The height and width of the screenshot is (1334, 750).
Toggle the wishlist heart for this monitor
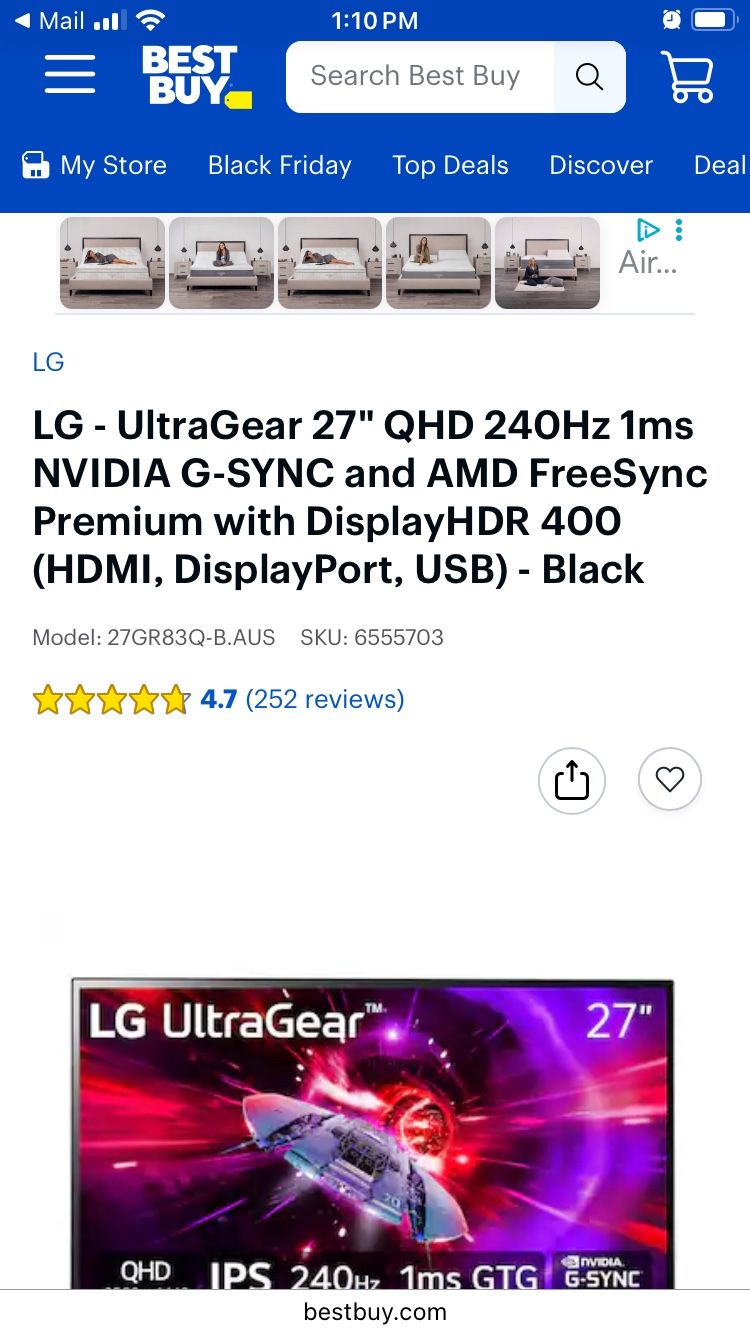(669, 779)
